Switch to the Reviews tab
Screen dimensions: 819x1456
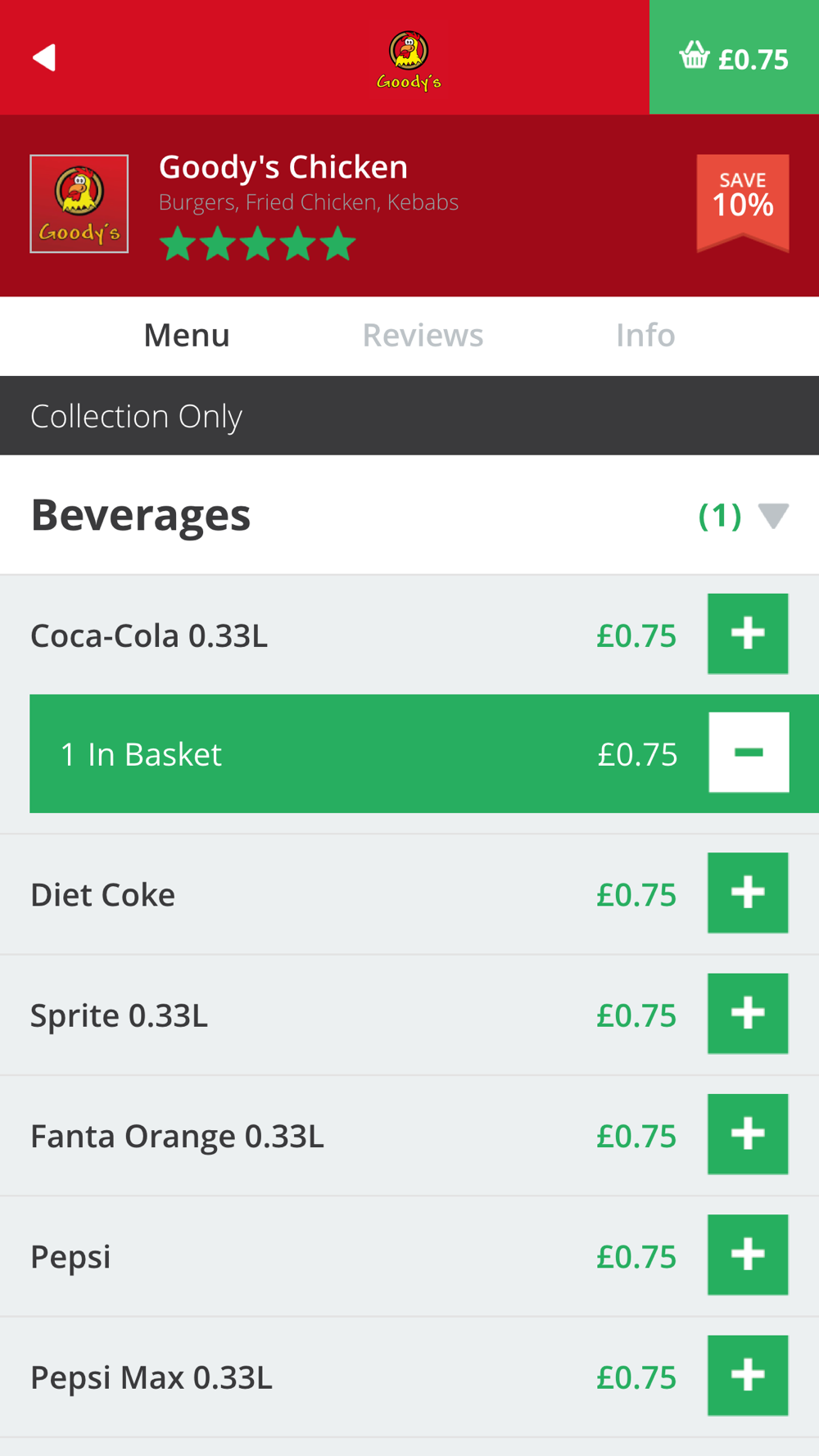pos(423,335)
